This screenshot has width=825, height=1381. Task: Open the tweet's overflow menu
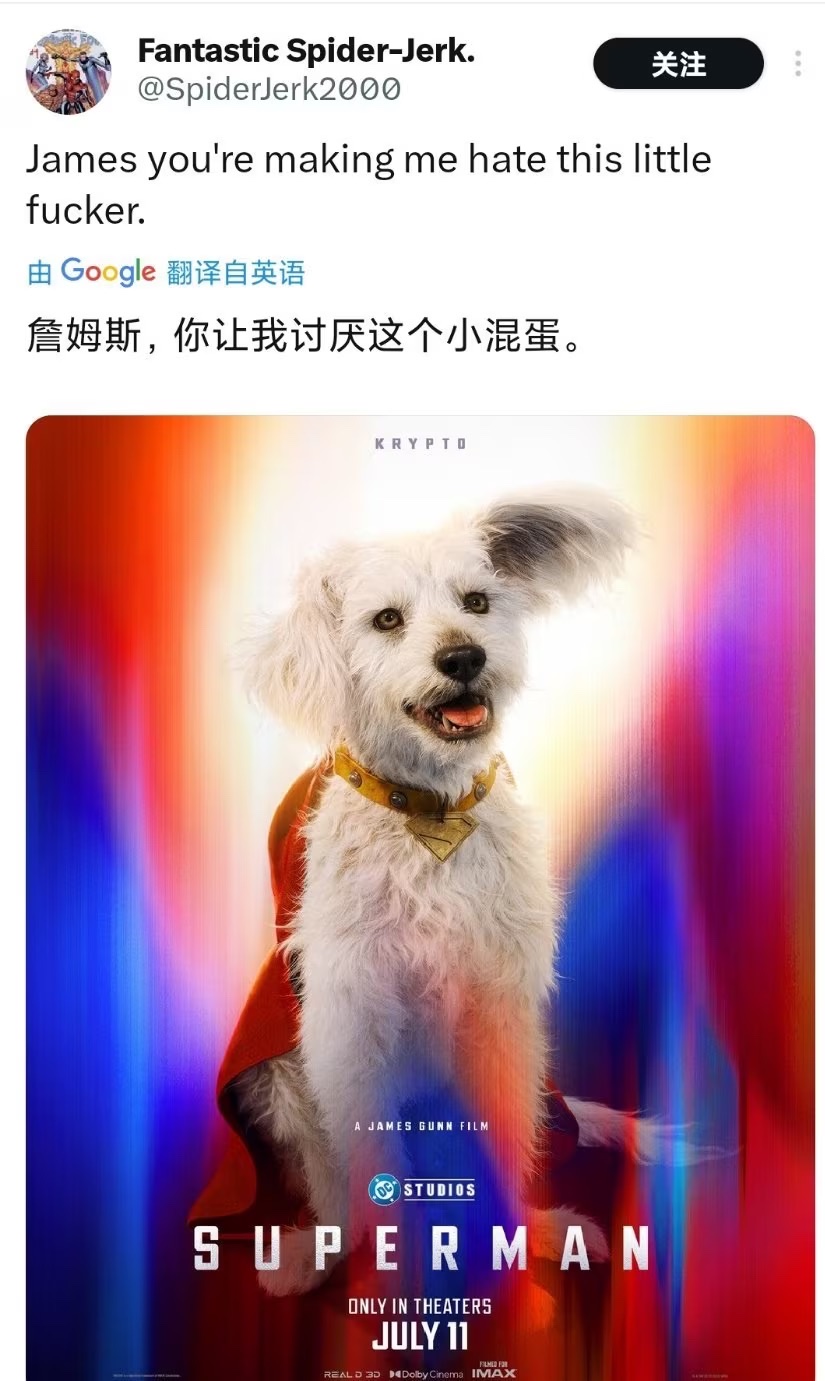pos(797,64)
